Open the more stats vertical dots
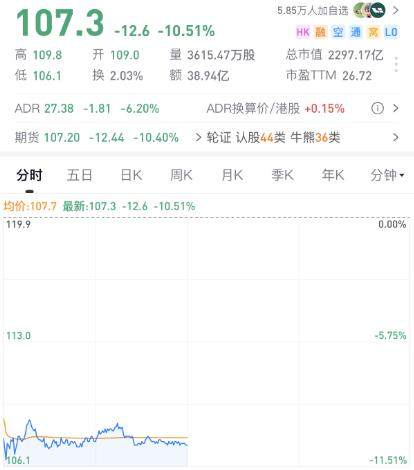This screenshot has width=414, height=470. click(396, 65)
